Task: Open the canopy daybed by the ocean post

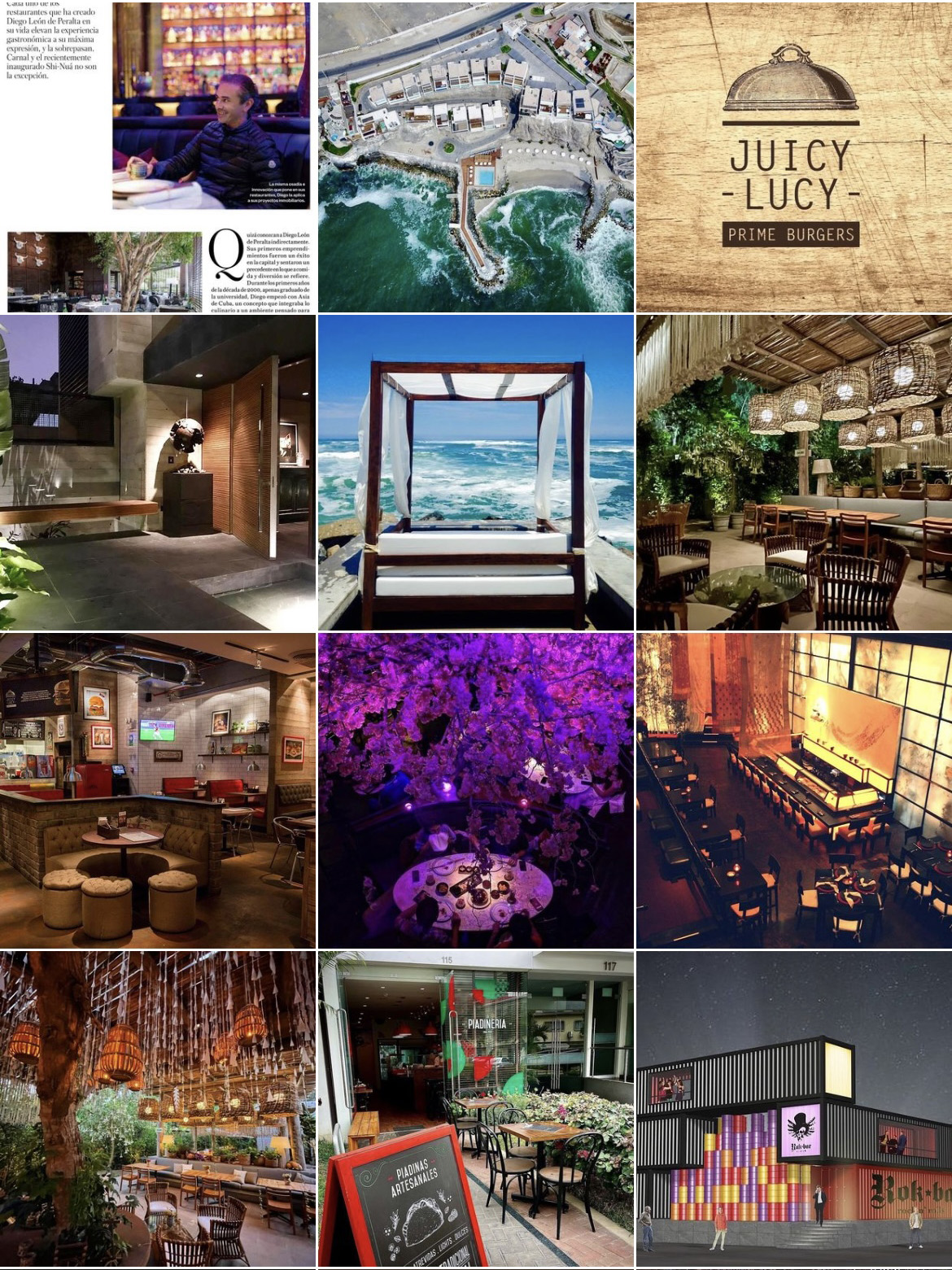Action: click(x=475, y=472)
